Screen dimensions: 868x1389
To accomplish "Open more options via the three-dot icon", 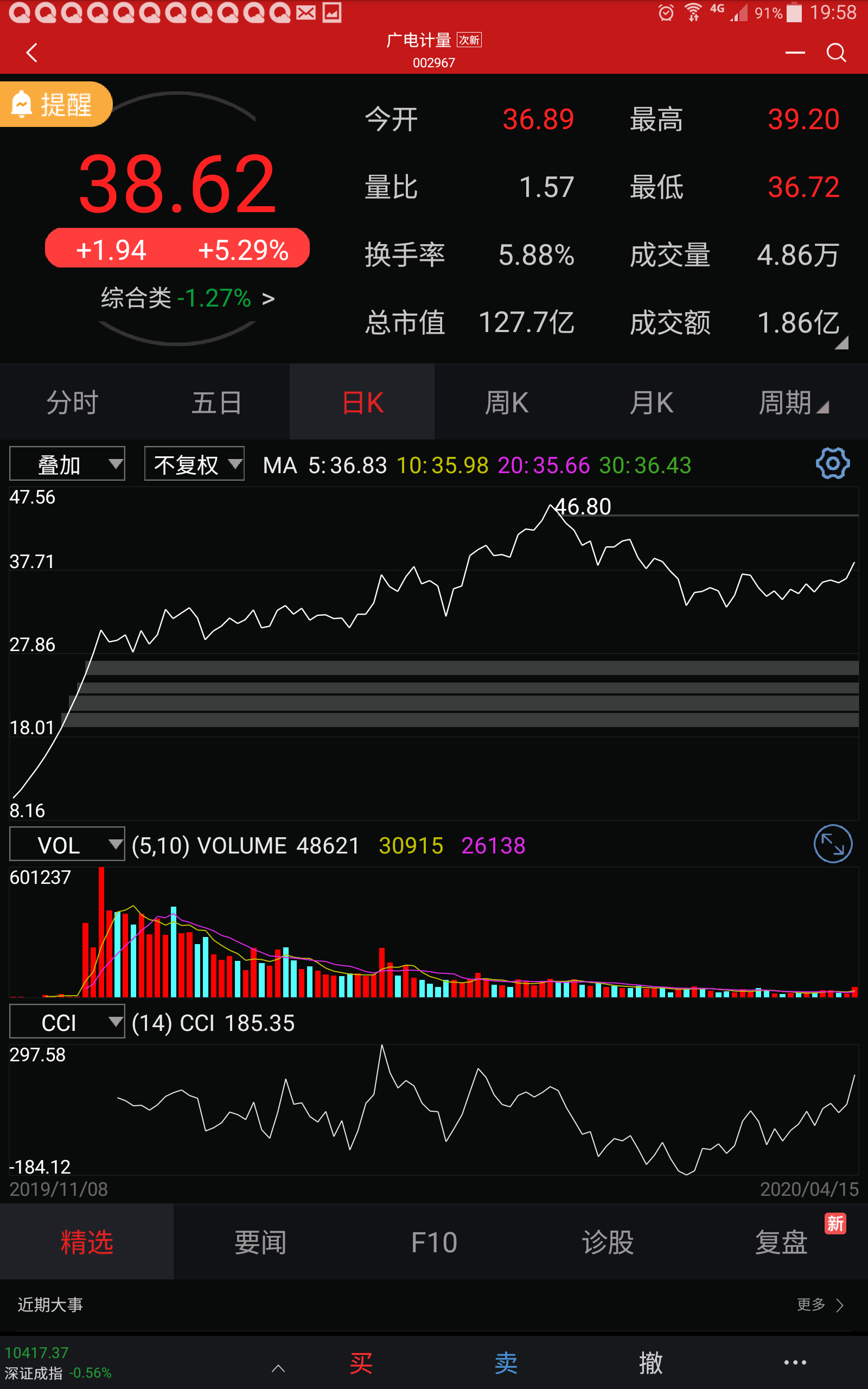I will pos(796,1361).
